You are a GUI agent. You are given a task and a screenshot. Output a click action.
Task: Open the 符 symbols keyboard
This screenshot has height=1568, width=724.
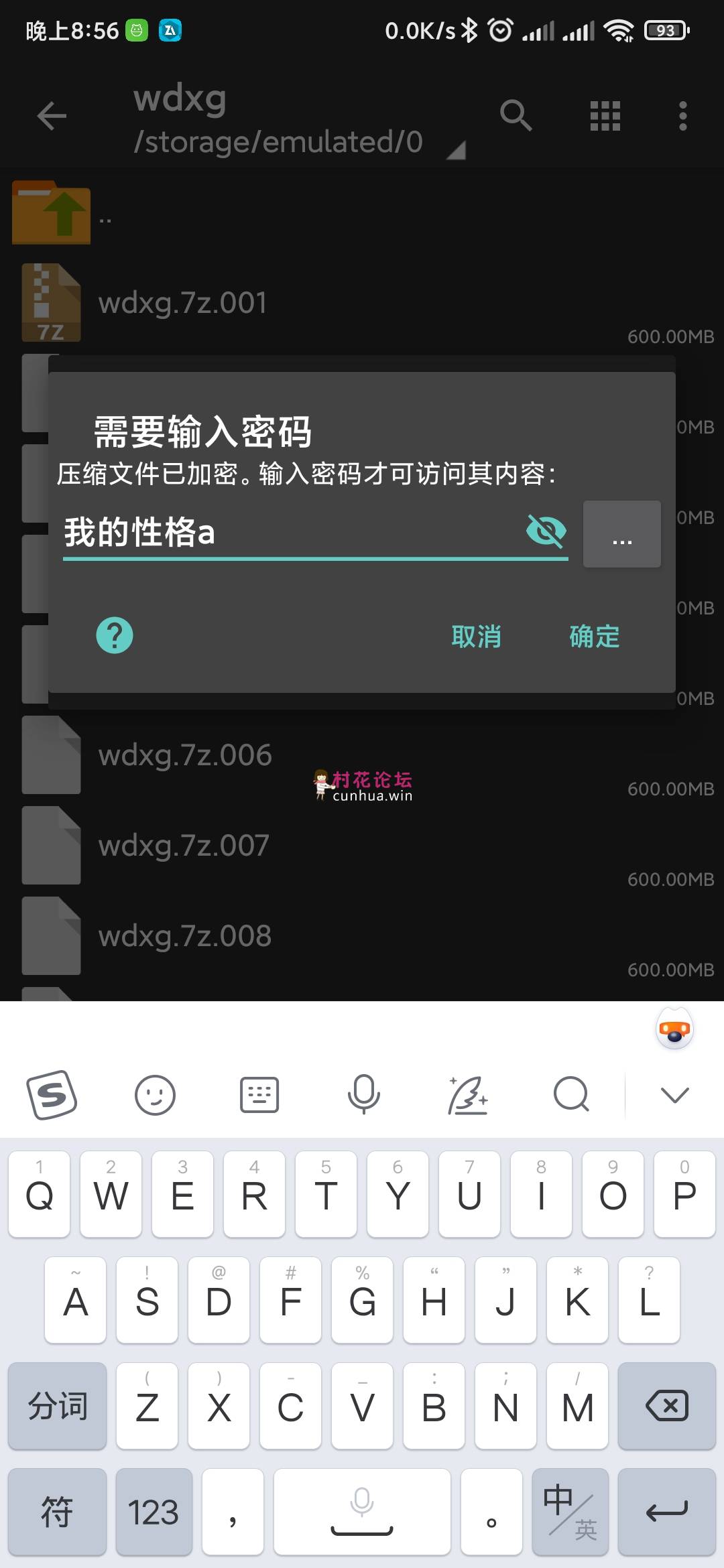57,1512
